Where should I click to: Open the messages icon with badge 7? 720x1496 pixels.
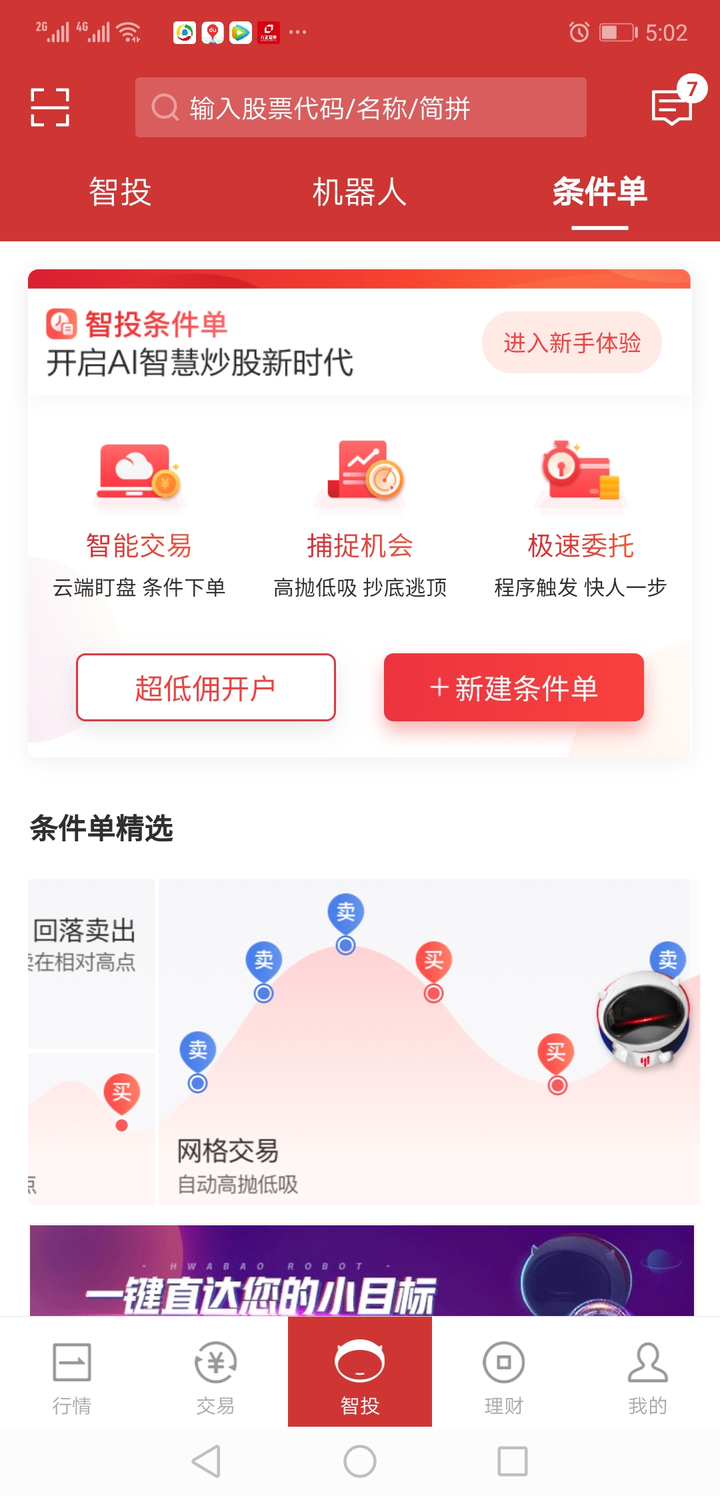coord(672,106)
